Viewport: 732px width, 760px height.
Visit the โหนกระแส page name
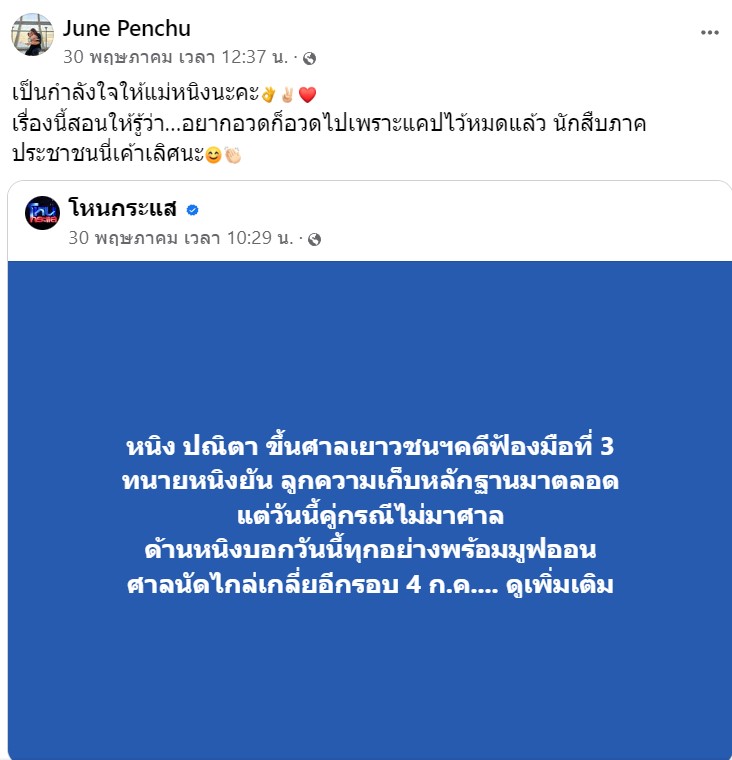click(x=123, y=209)
